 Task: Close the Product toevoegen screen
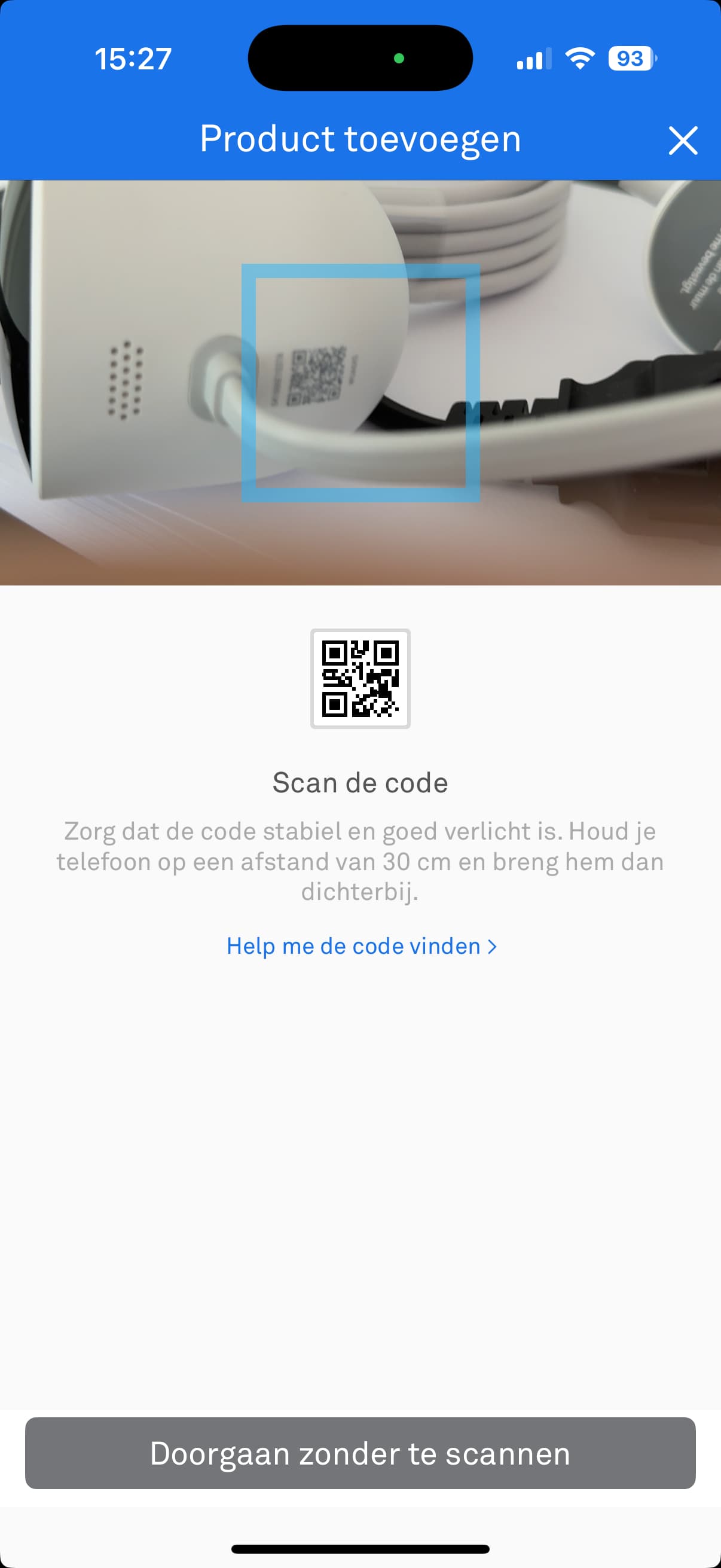click(683, 141)
